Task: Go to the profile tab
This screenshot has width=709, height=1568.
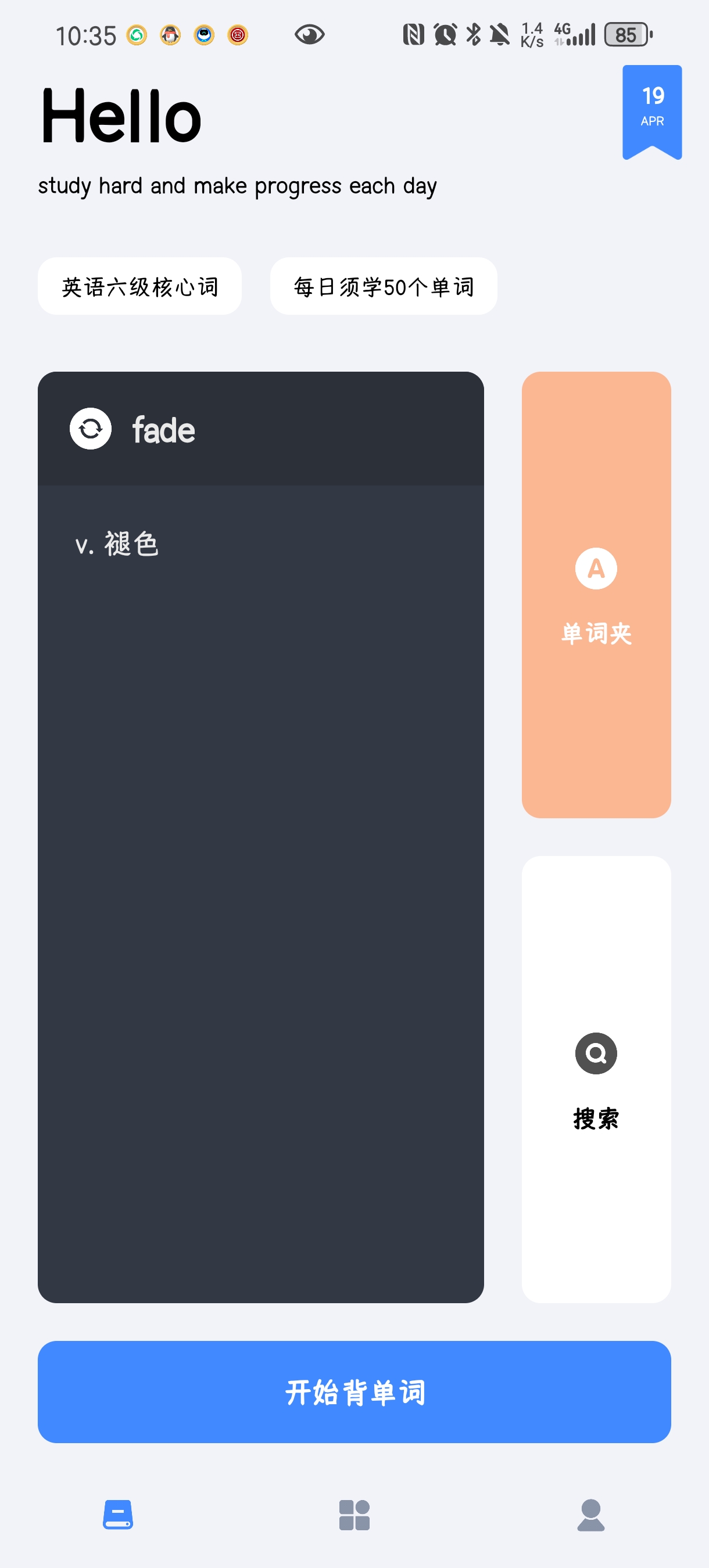Action: click(x=590, y=1515)
